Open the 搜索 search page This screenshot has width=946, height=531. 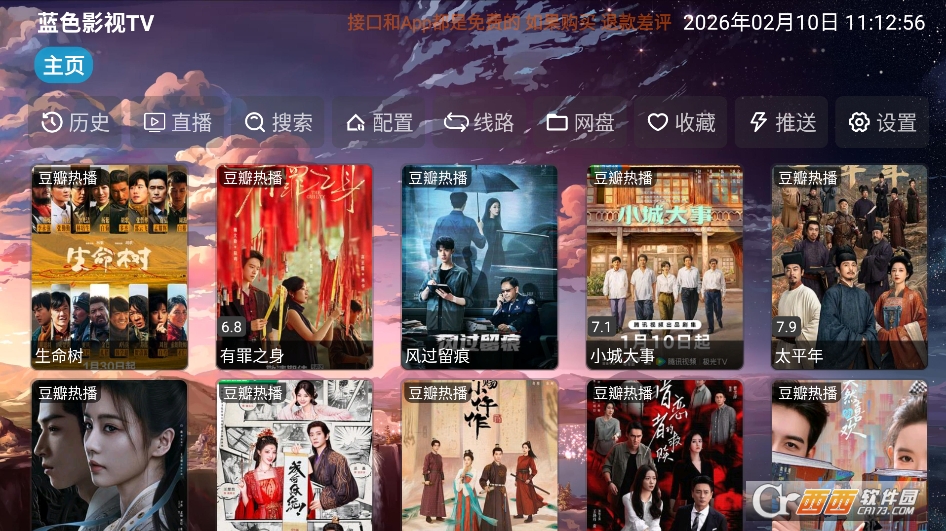[x=279, y=122]
